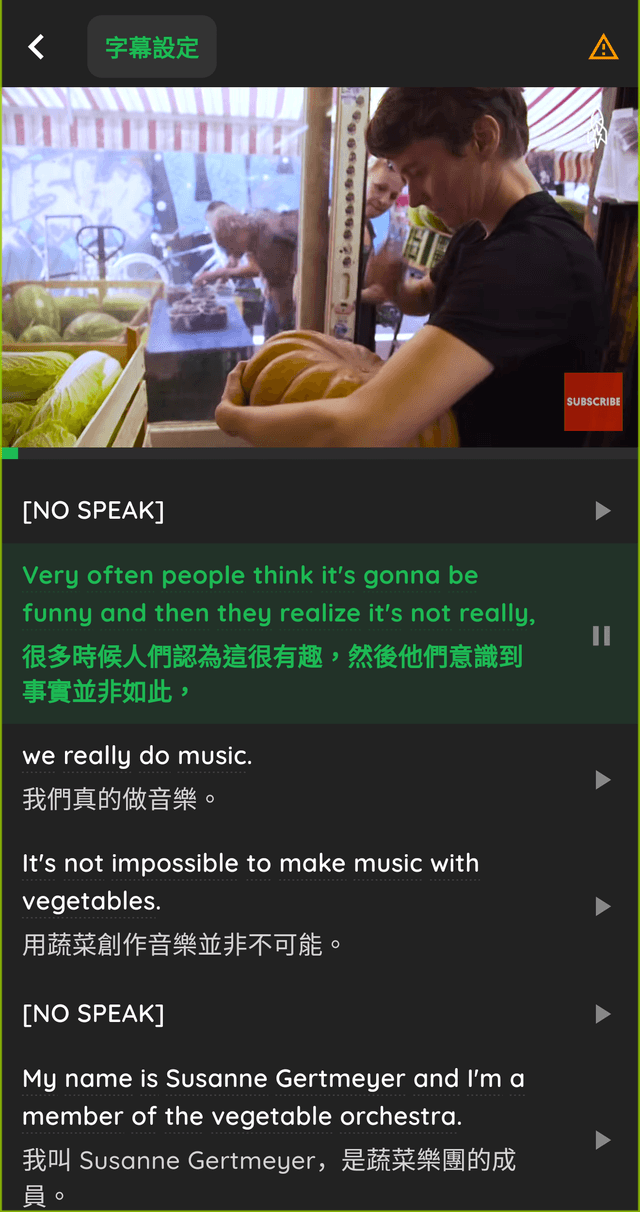
Task: Open the 字幕設定 subtitle settings
Action: [152, 47]
